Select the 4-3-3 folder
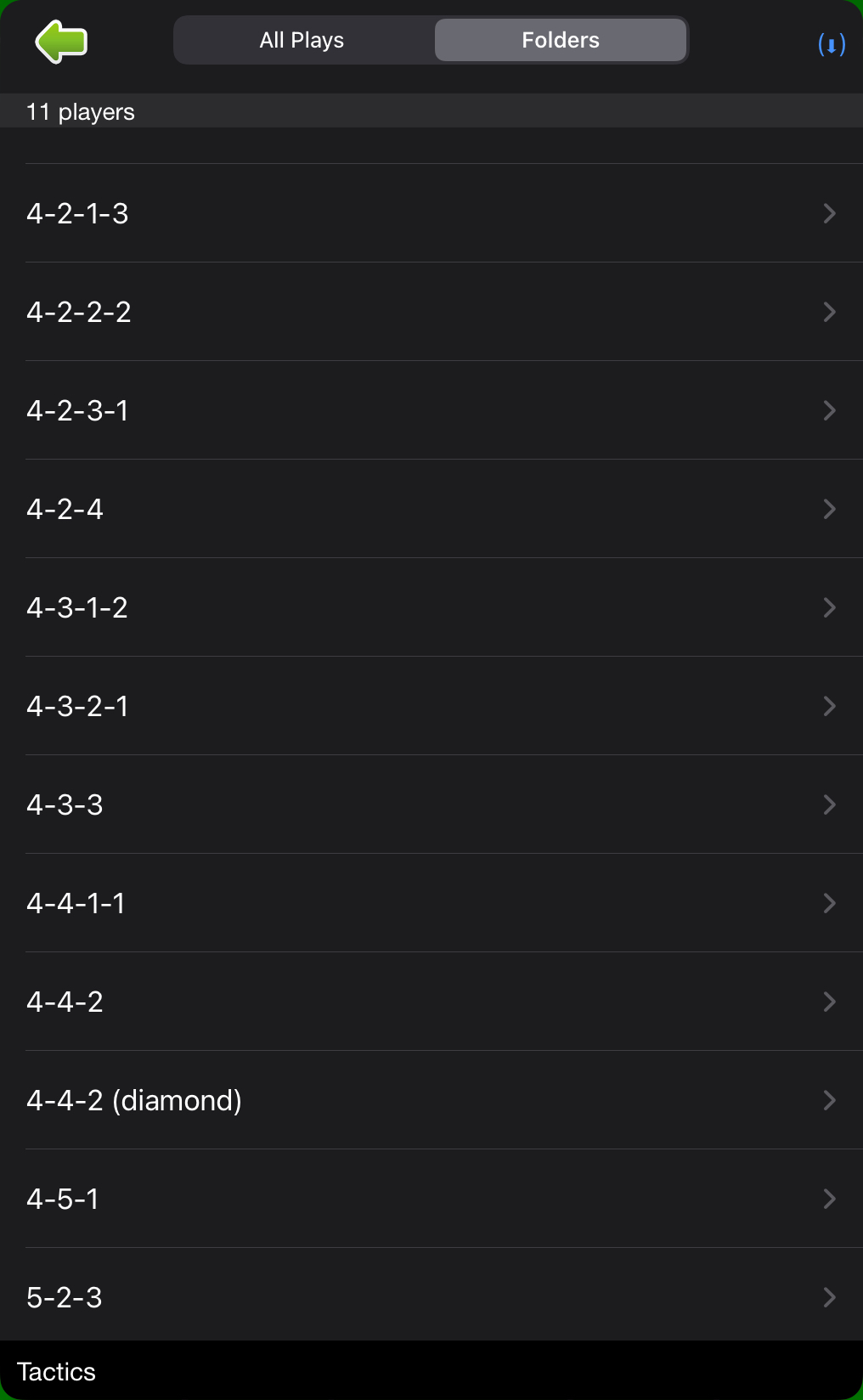This screenshot has height=1400, width=863. click(431, 804)
